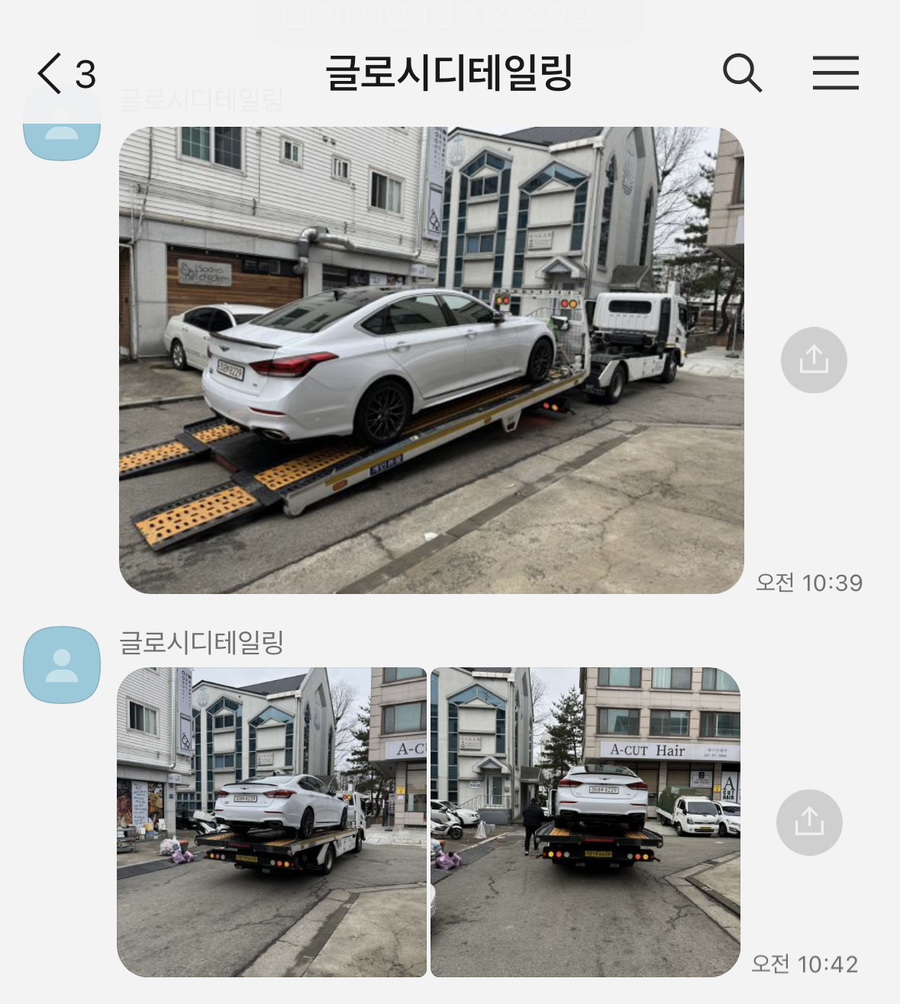Share the photo sent at 10:39

click(813, 360)
